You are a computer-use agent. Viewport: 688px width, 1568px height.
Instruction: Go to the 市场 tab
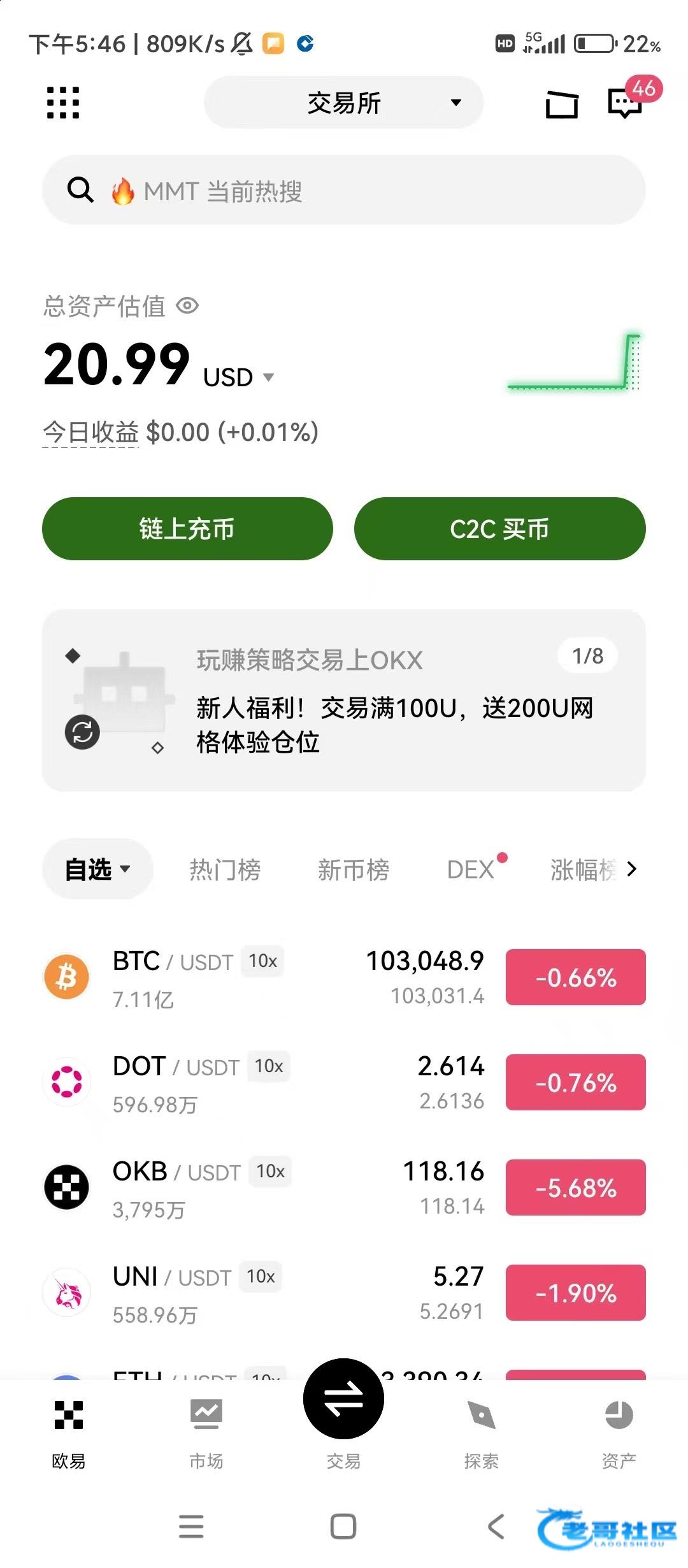pos(206,1430)
